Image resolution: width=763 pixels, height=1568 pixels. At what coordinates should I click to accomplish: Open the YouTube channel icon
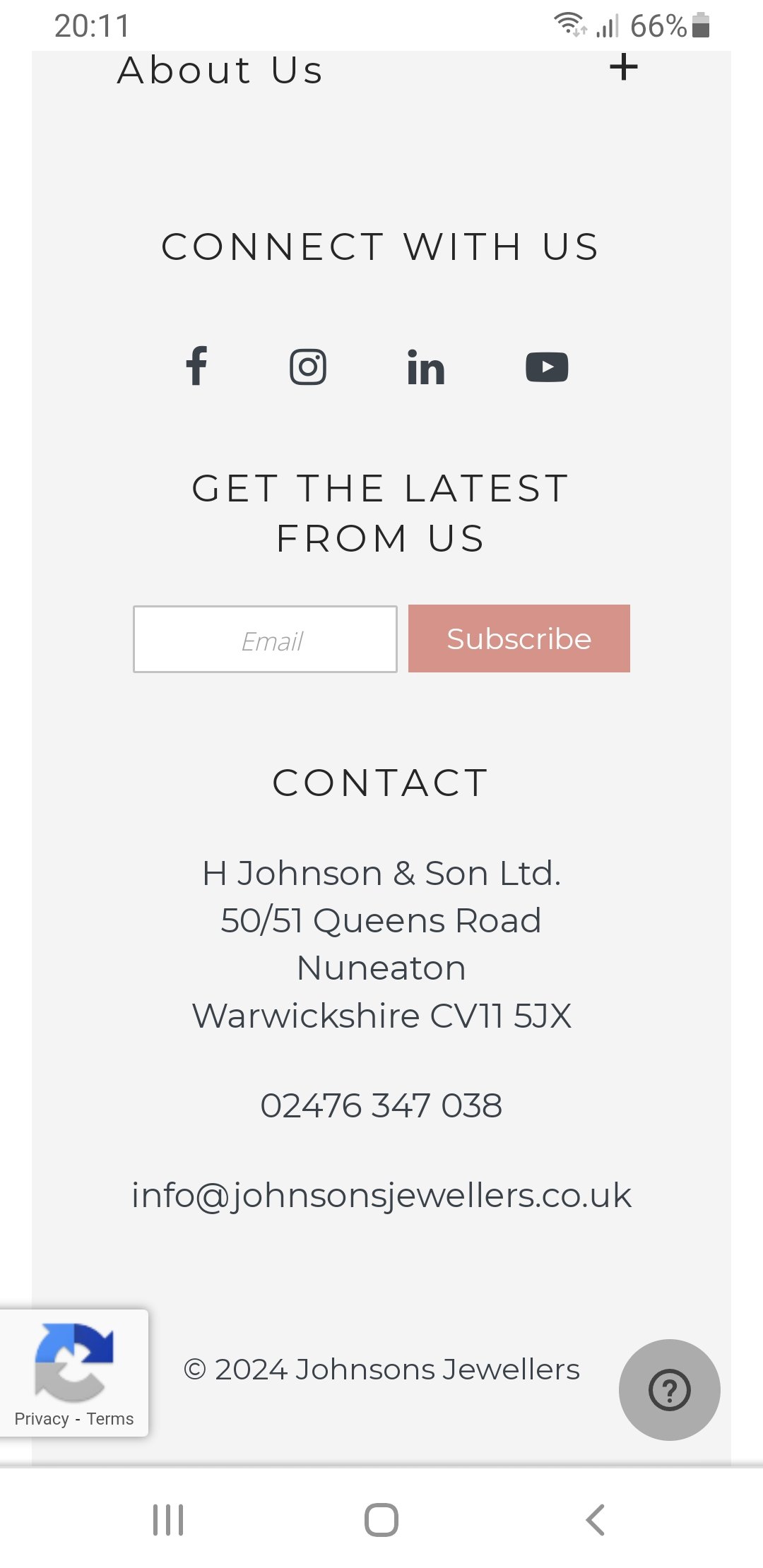[547, 367]
